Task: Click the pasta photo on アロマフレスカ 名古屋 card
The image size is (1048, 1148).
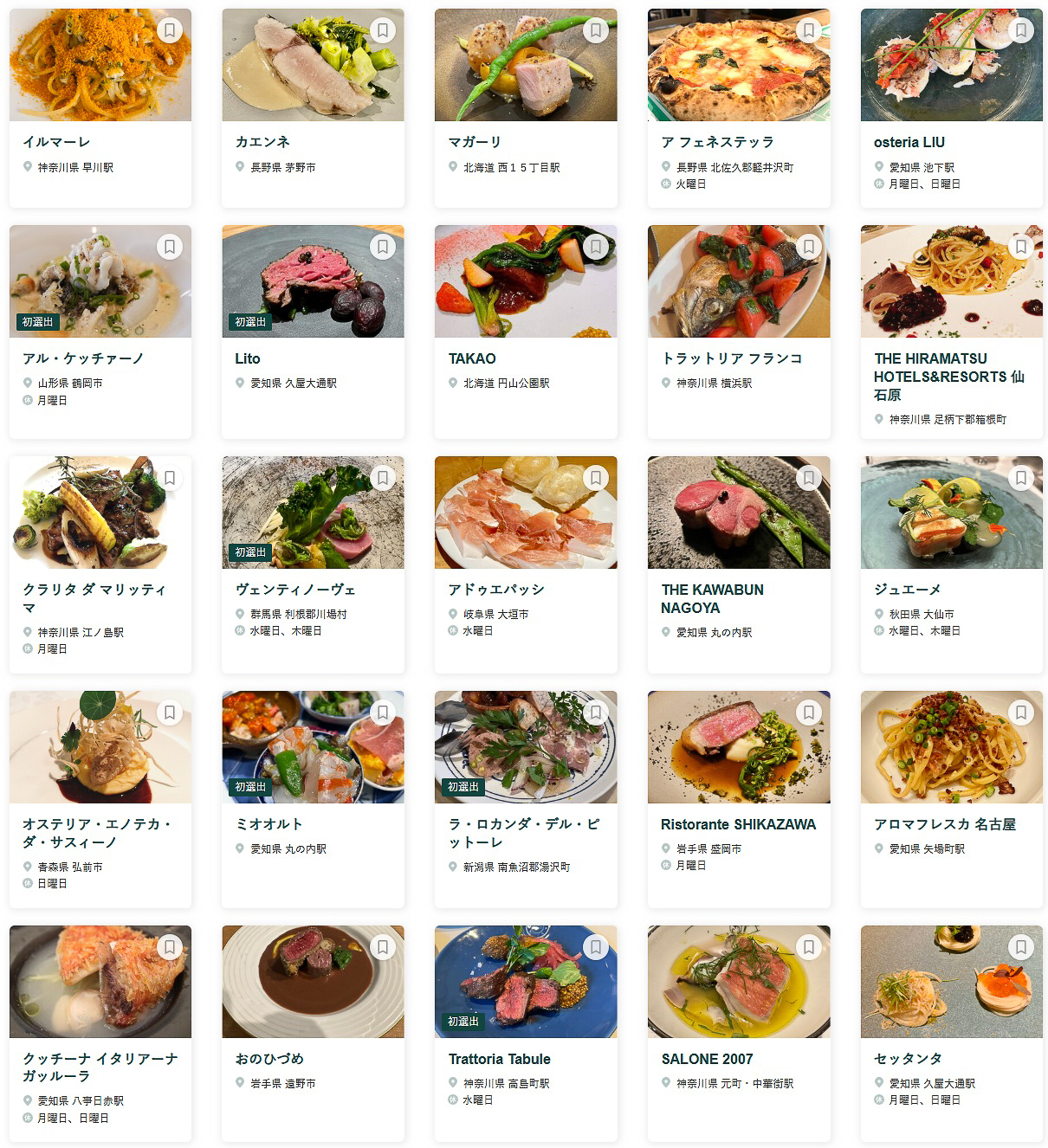Action: point(951,746)
